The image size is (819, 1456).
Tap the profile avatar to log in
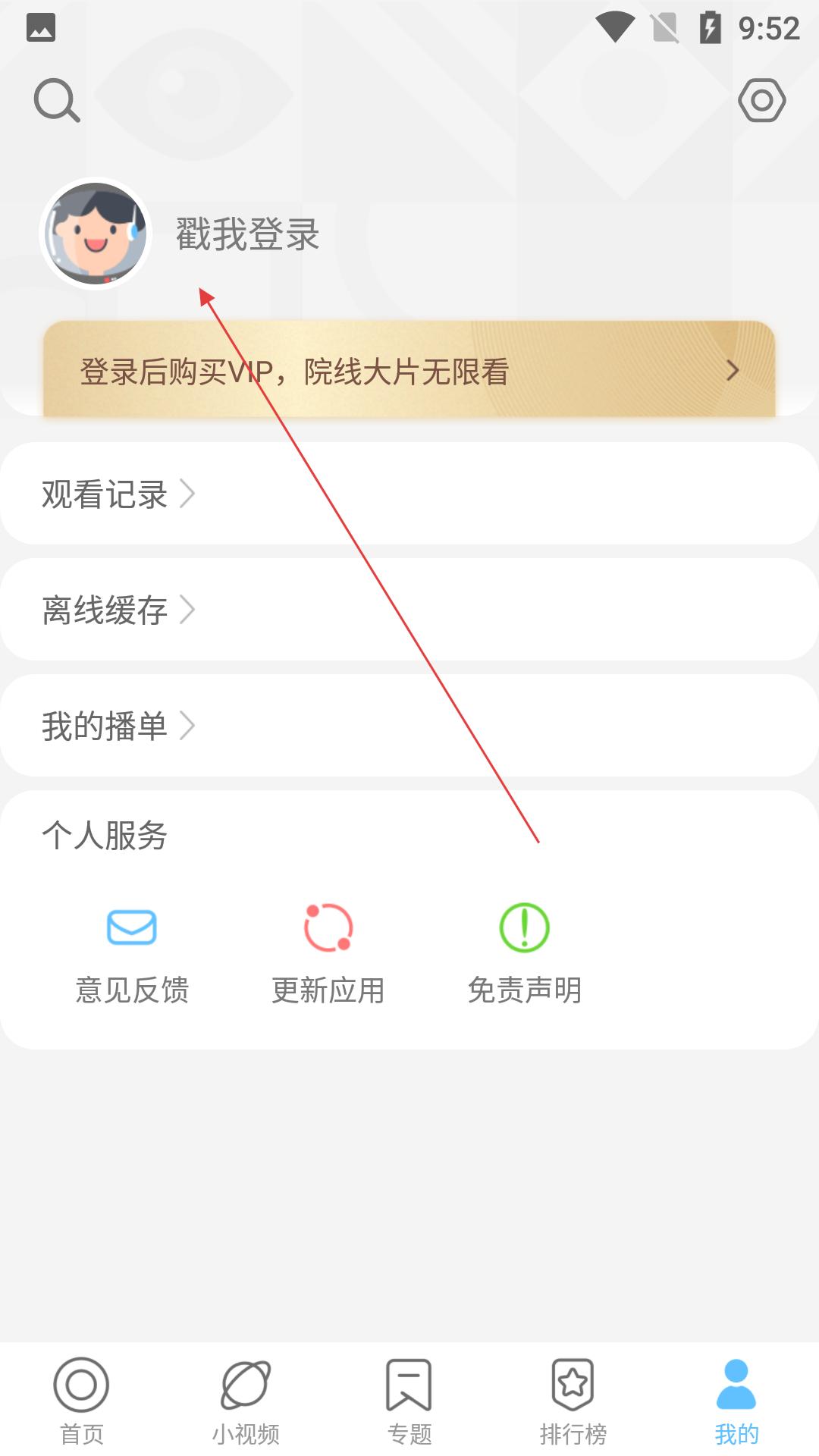coord(96,234)
